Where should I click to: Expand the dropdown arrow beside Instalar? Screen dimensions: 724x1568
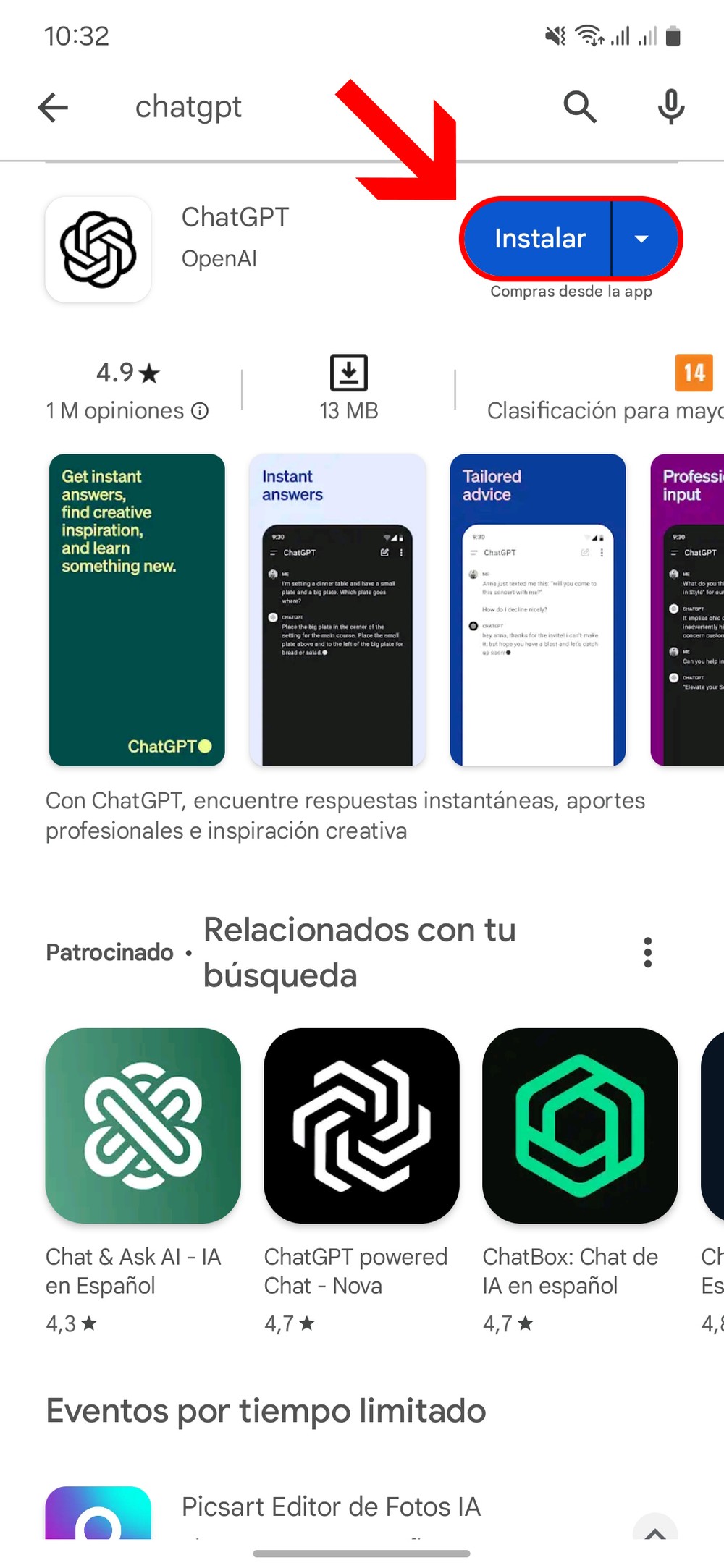tap(641, 239)
